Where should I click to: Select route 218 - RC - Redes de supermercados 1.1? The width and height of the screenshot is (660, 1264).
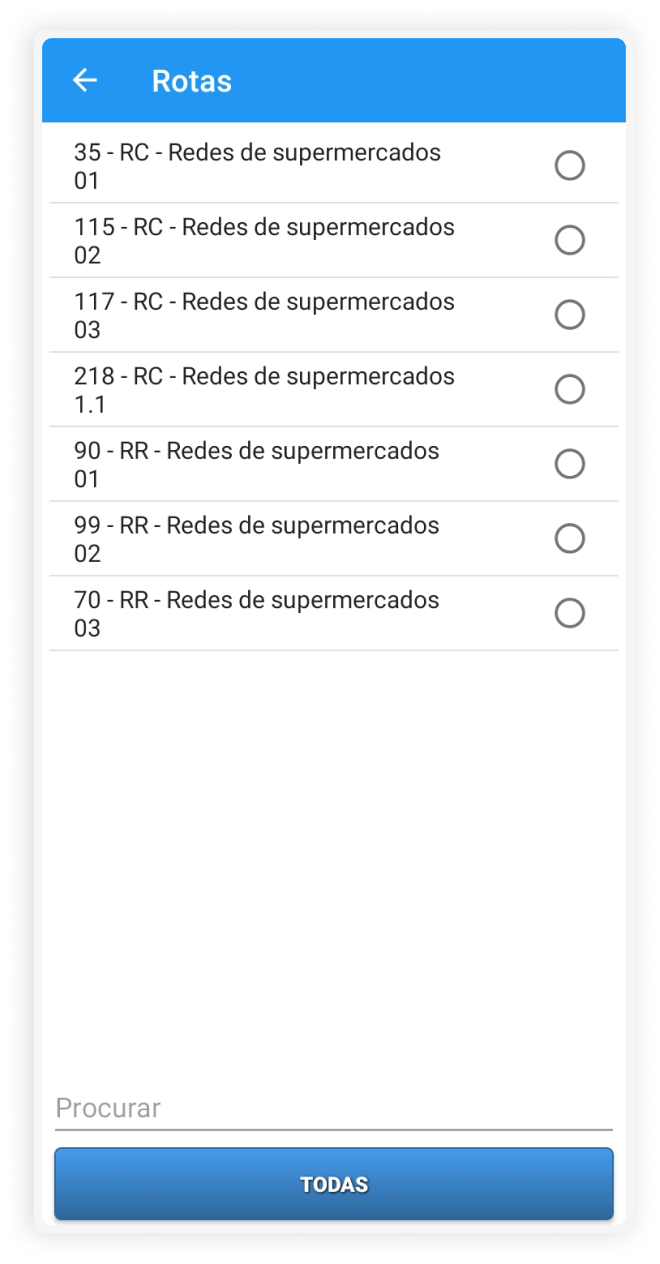tap(569, 390)
